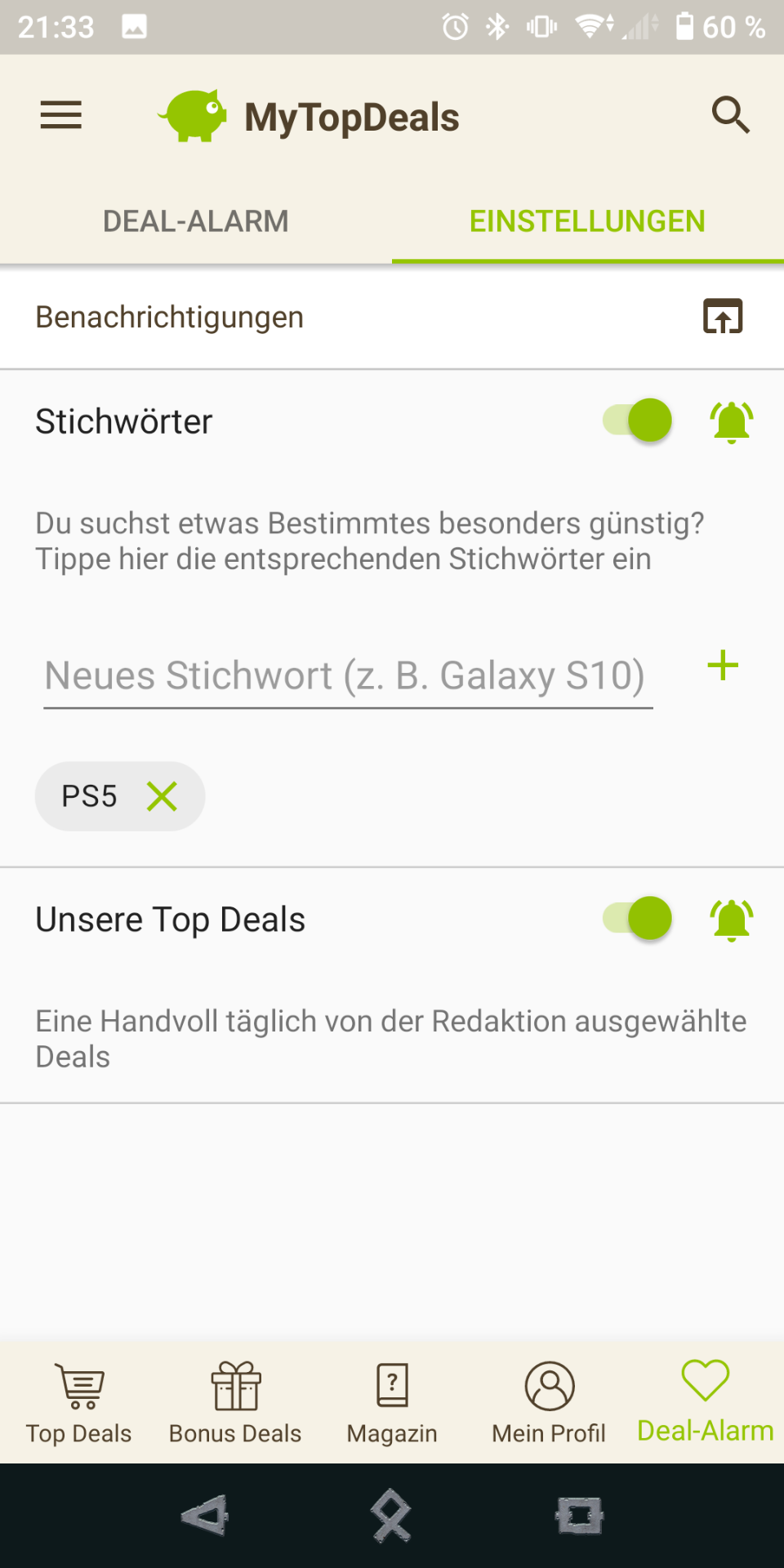Turn off the Unsere Top Deals switch
The height and width of the screenshot is (1568, 784).
(638, 919)
